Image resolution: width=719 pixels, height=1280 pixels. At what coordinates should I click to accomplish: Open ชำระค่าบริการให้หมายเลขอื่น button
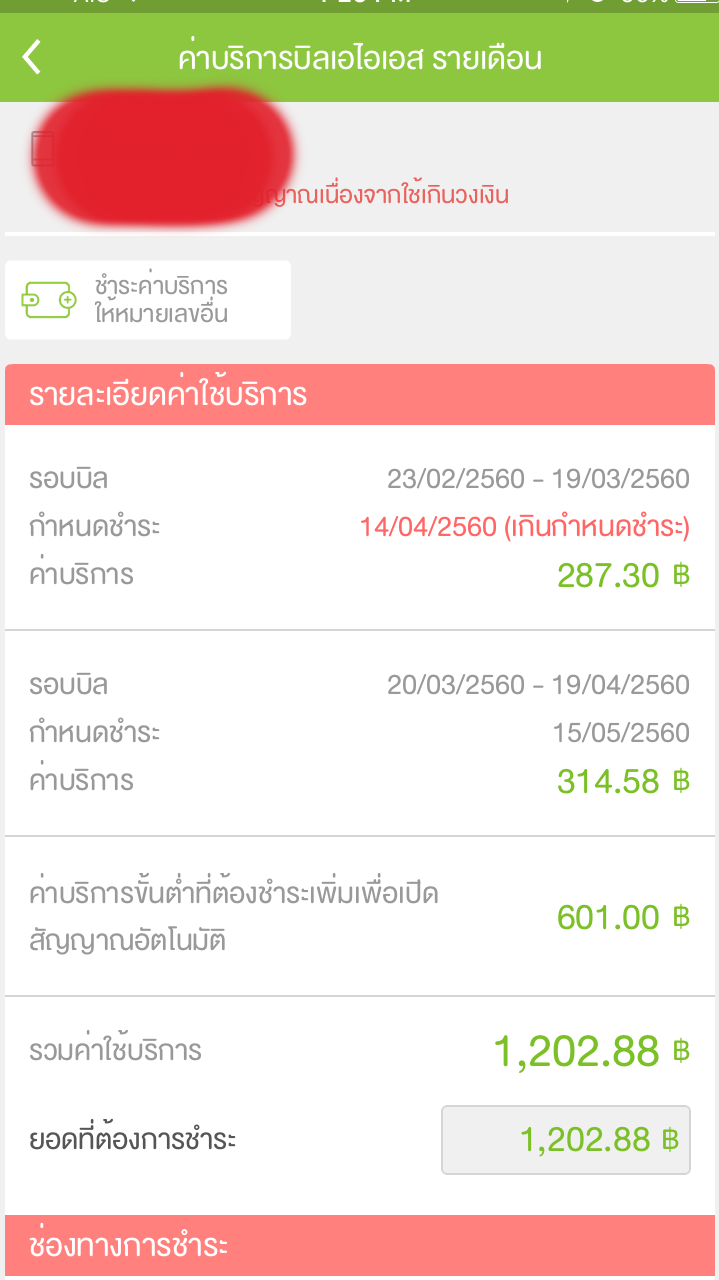[148, 300]
